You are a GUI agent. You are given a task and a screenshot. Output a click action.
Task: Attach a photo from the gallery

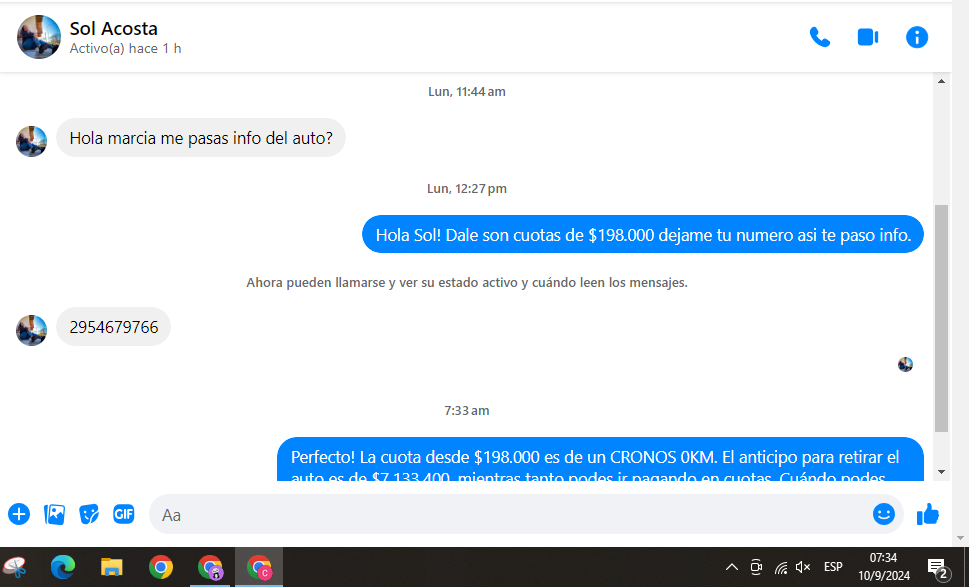point(54,514)
